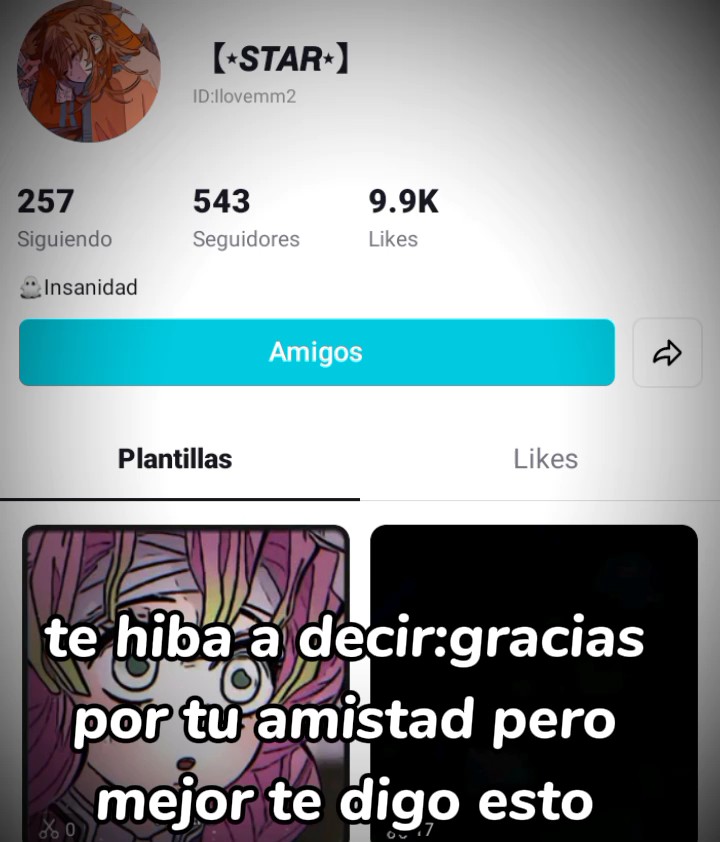Click the active tab underline indicator

(180, 496)
